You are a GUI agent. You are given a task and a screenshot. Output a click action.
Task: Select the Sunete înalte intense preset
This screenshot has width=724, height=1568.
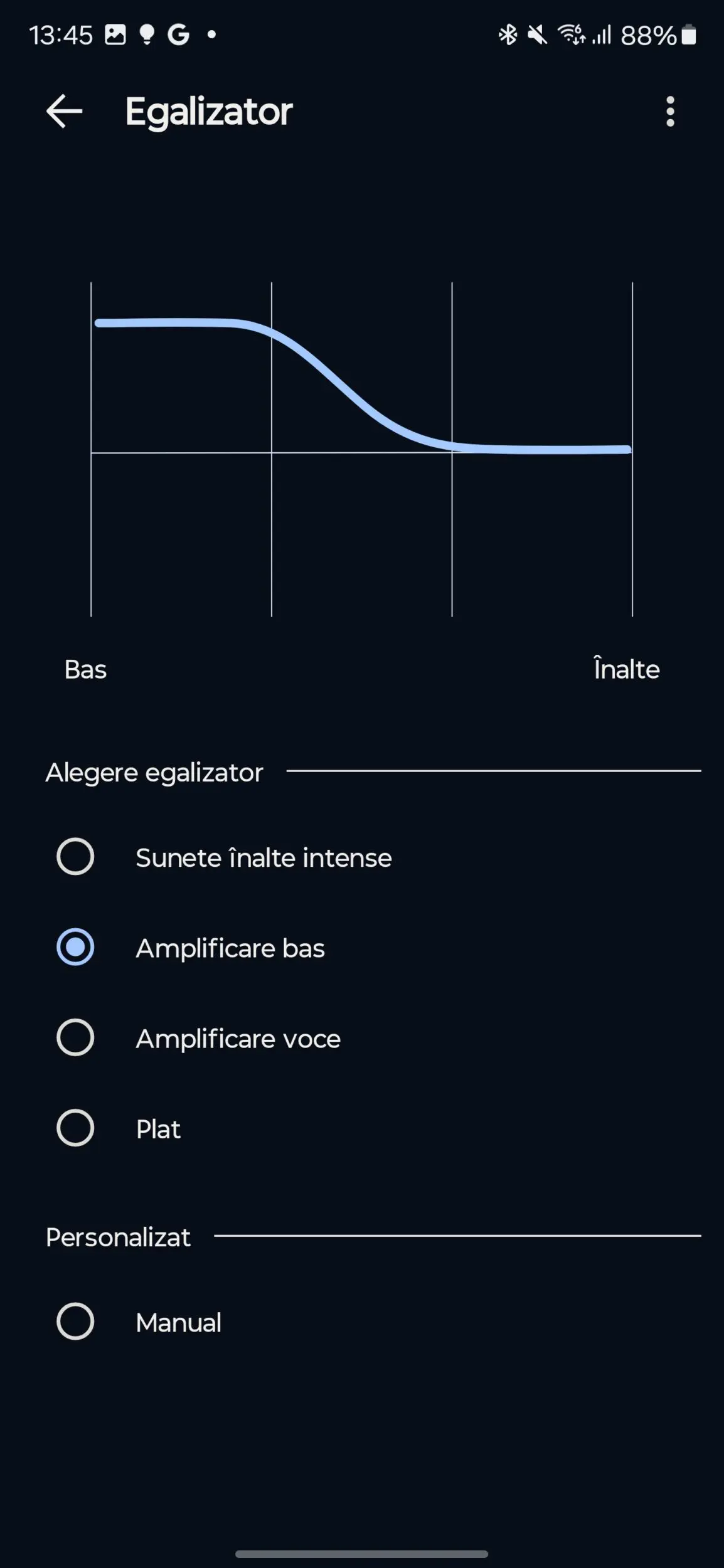(x=362, y=857)
